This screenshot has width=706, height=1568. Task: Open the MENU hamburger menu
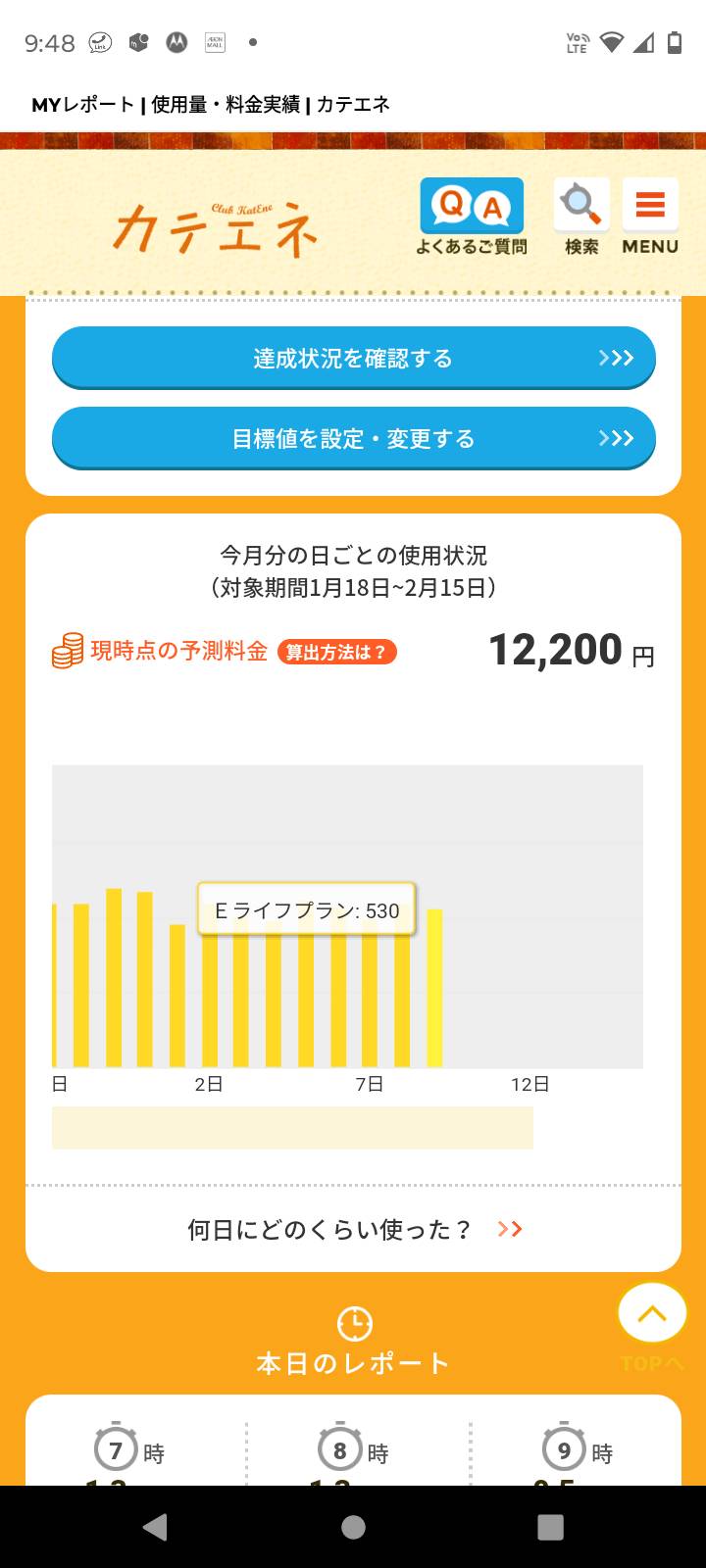[x=650, y=217]
